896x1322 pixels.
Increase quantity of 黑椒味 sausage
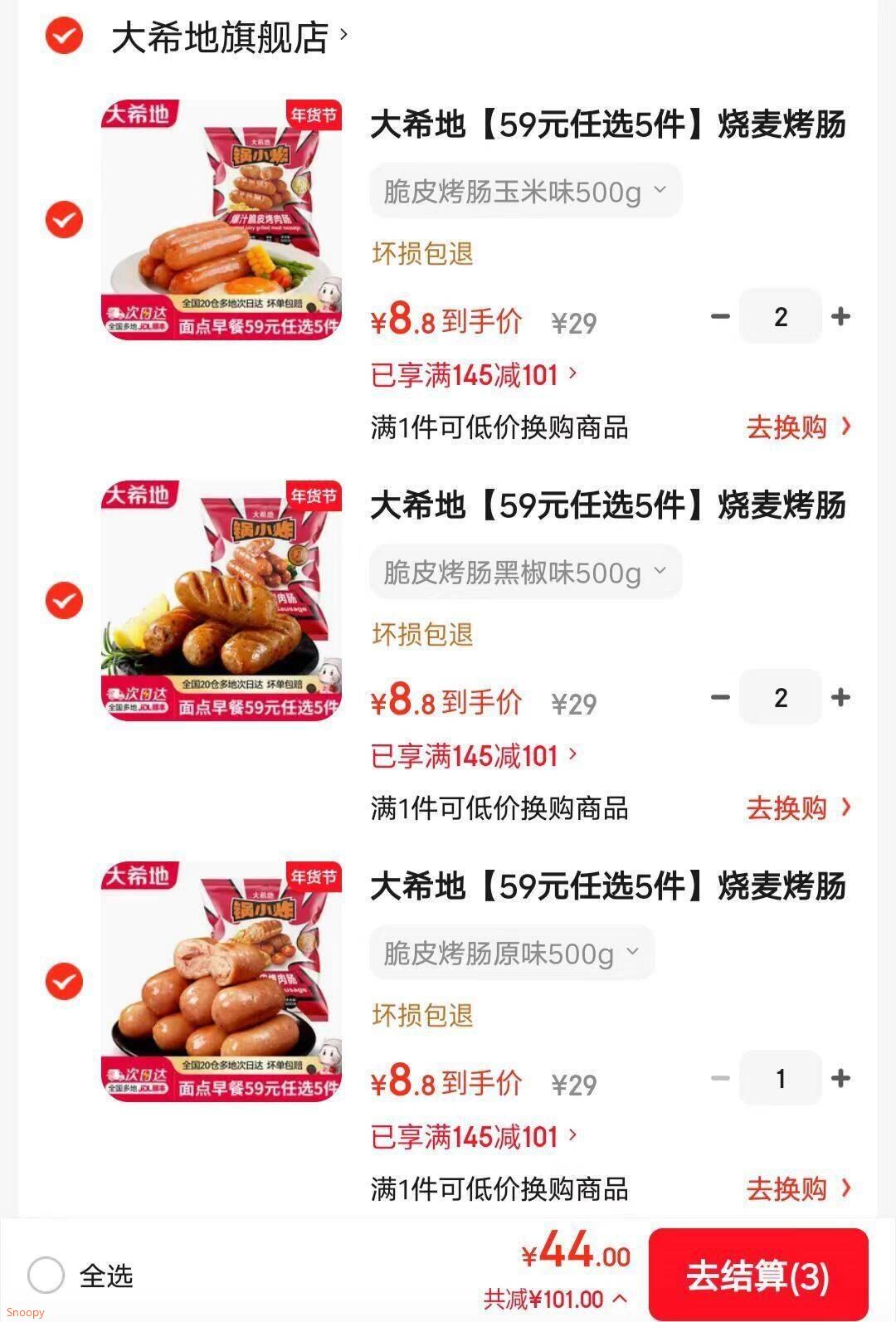pos(840,697)
